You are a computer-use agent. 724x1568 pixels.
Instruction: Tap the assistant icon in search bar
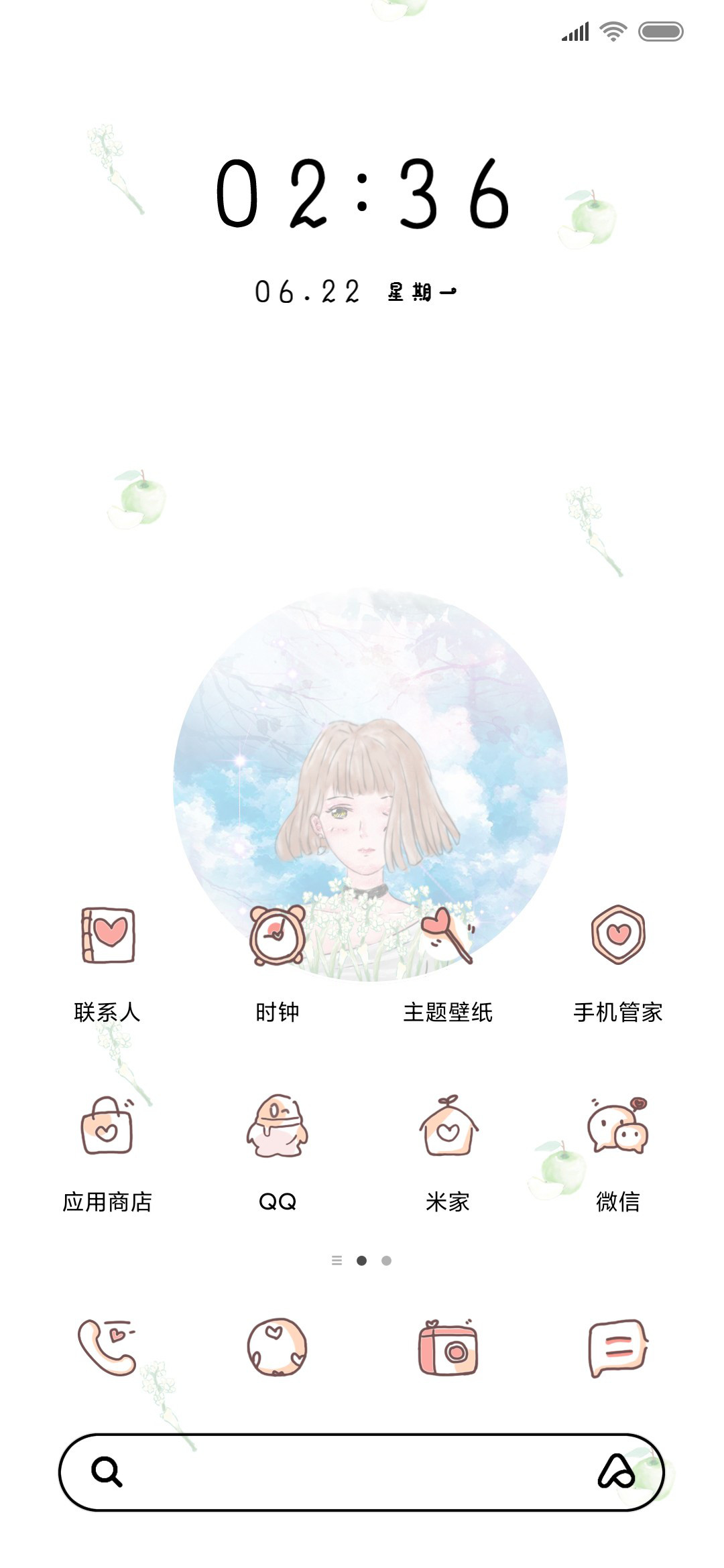(615, 1472)
